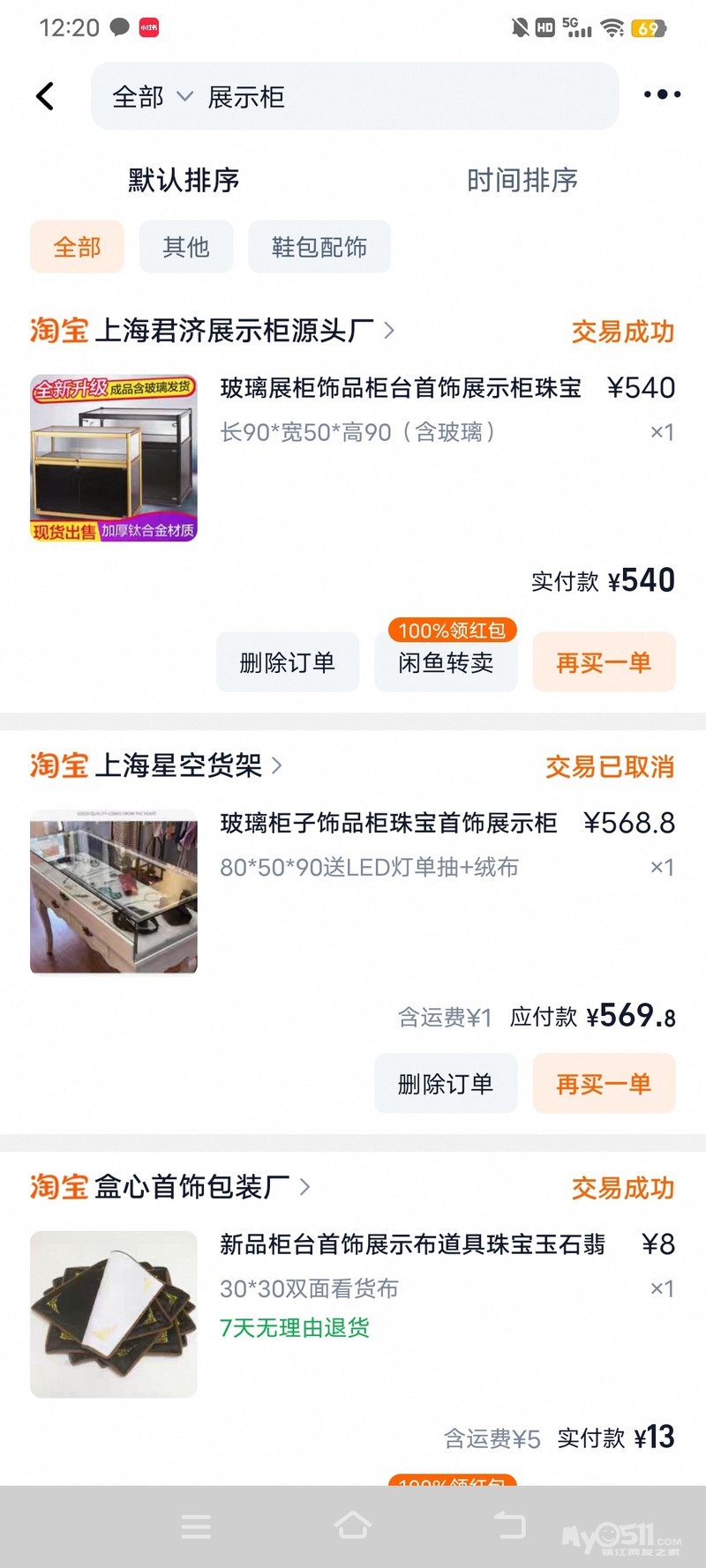Go to the system home screen
Screen dimensions: 706x1568
(x=353, y=1526)
